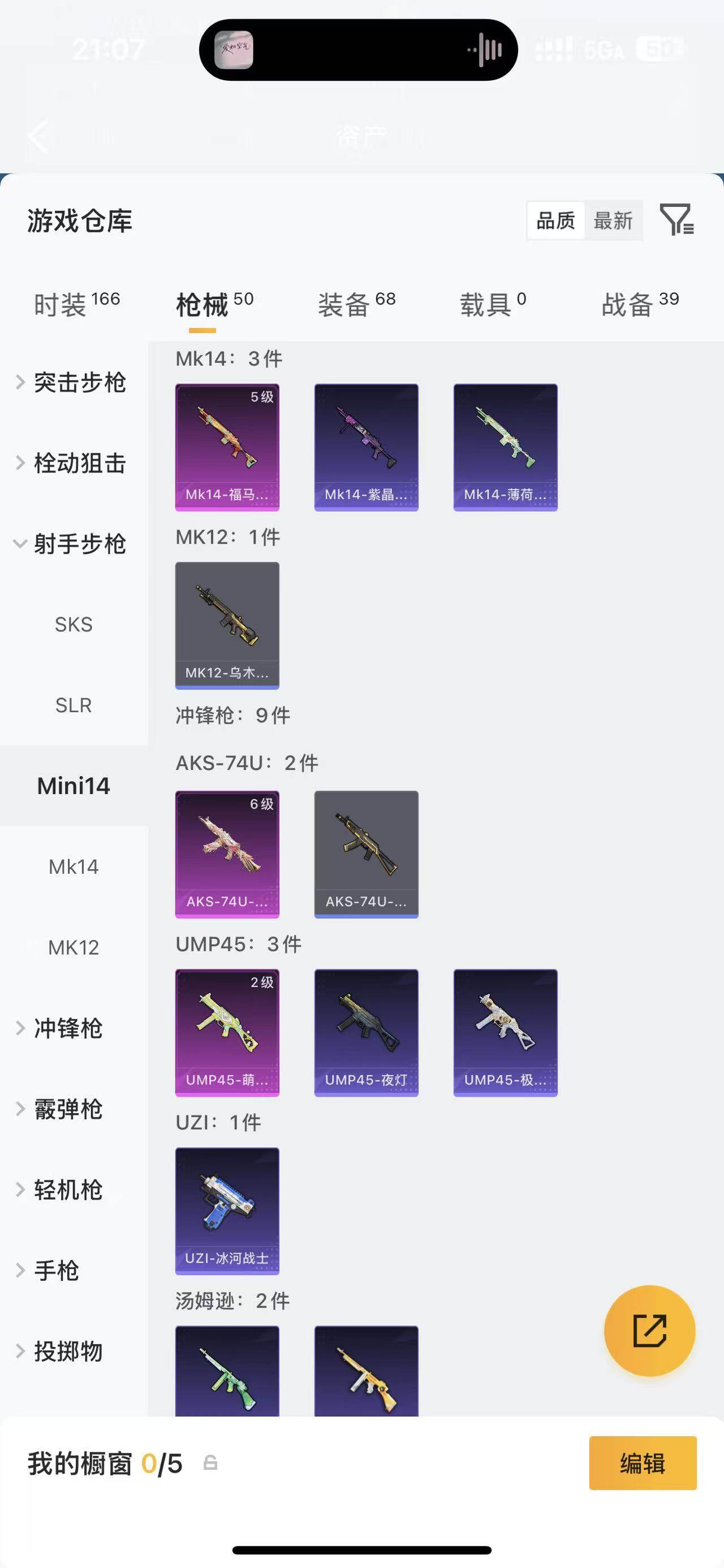Switch to the 战备 tab
The height and width of the screenshot is (1568, 724).
click(x=639, y=304)
